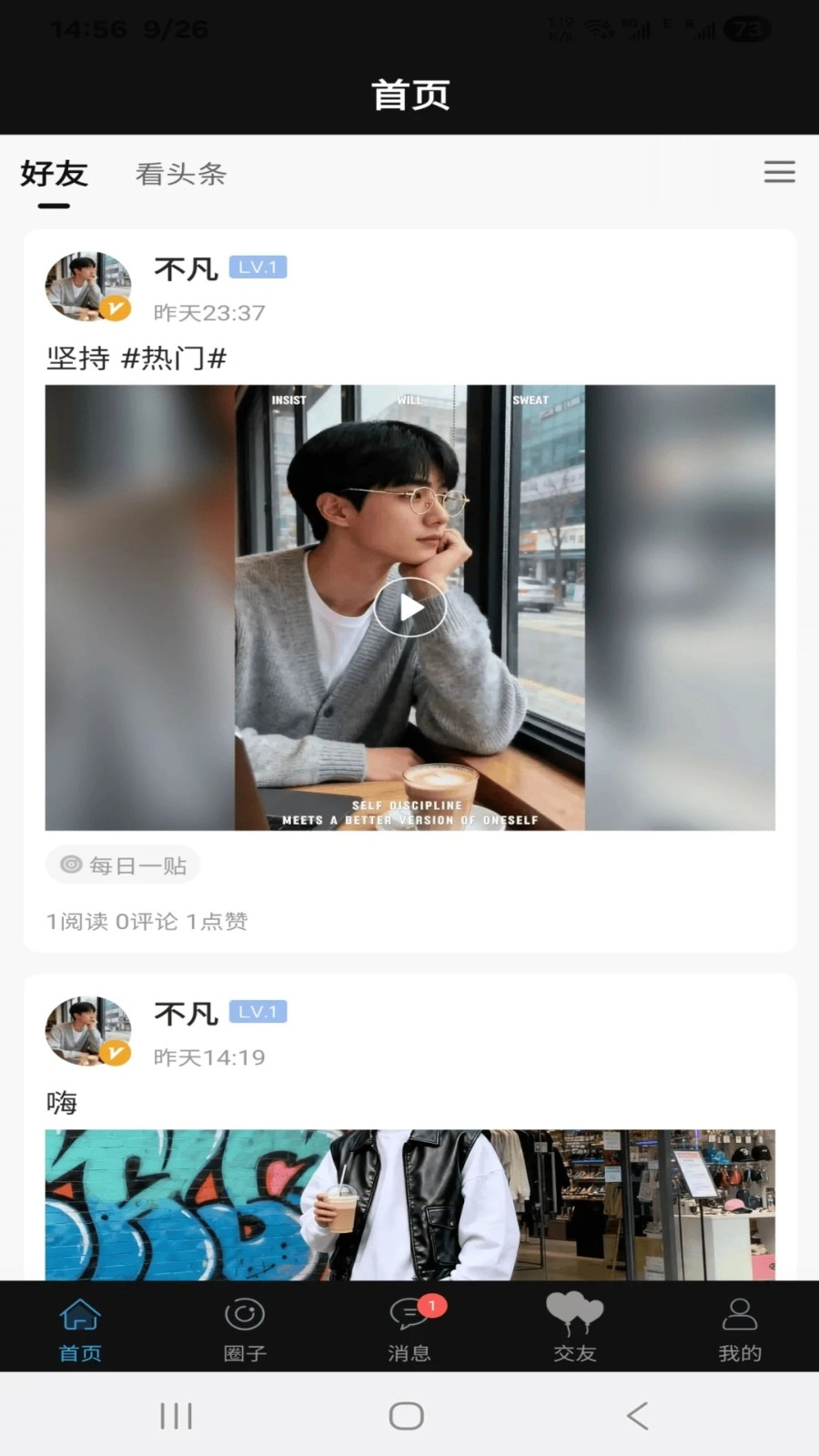The width and height of the screenshot is (819, 1456).
Task: Tap the 0评论 comments count
Action: point(146,921)
